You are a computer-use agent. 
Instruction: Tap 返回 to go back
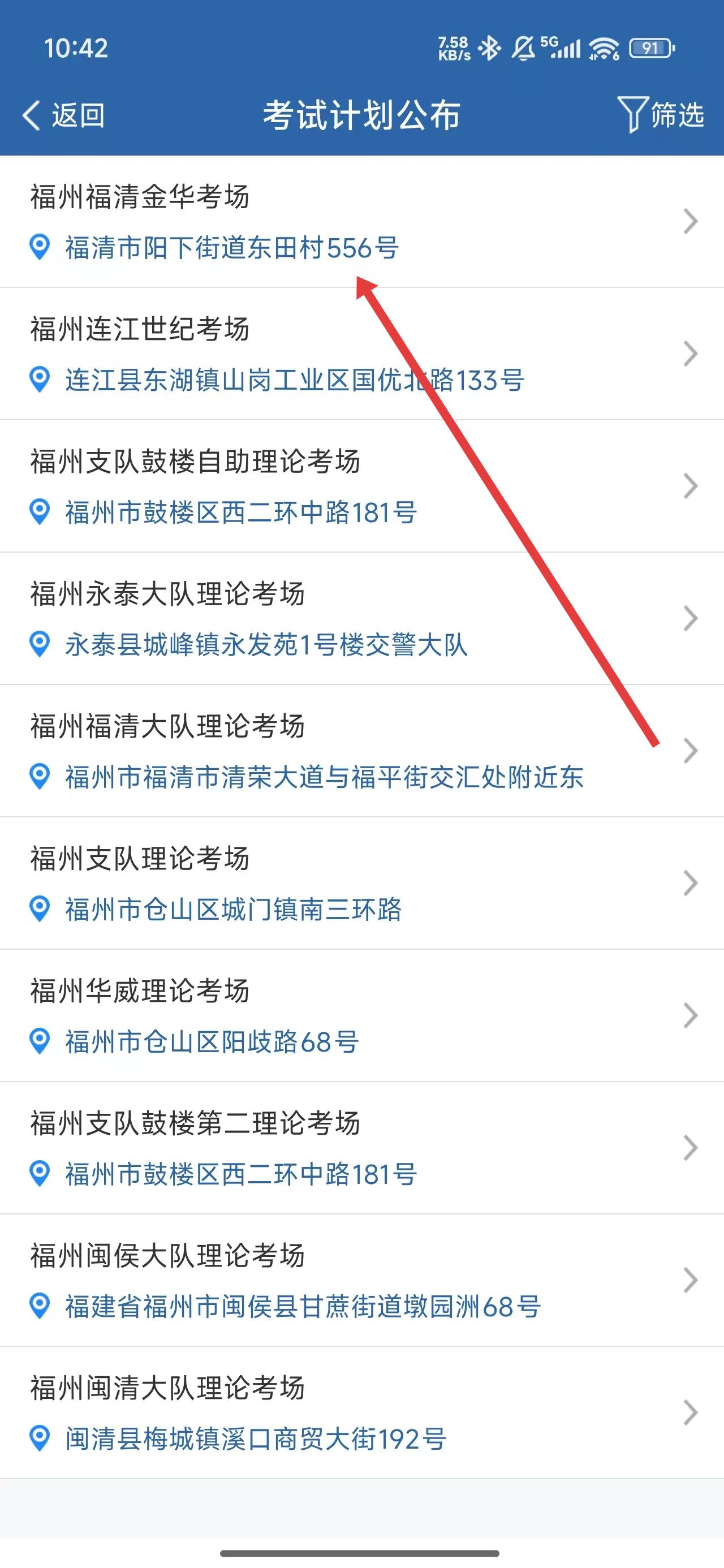coord(63,115)
